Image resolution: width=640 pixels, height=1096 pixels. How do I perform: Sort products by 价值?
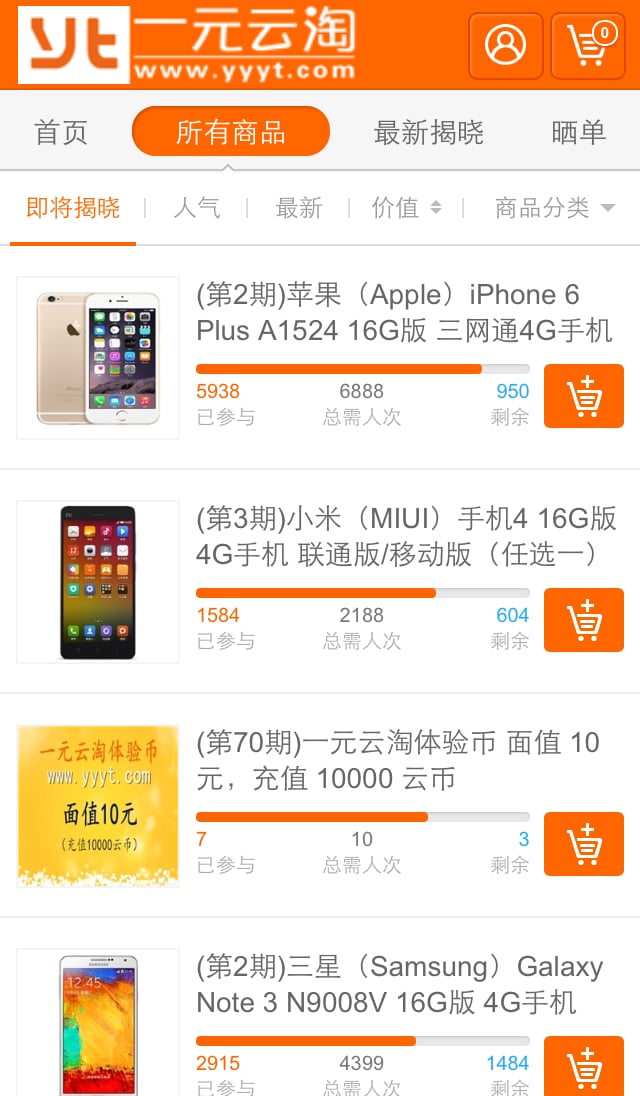point(406,208)
